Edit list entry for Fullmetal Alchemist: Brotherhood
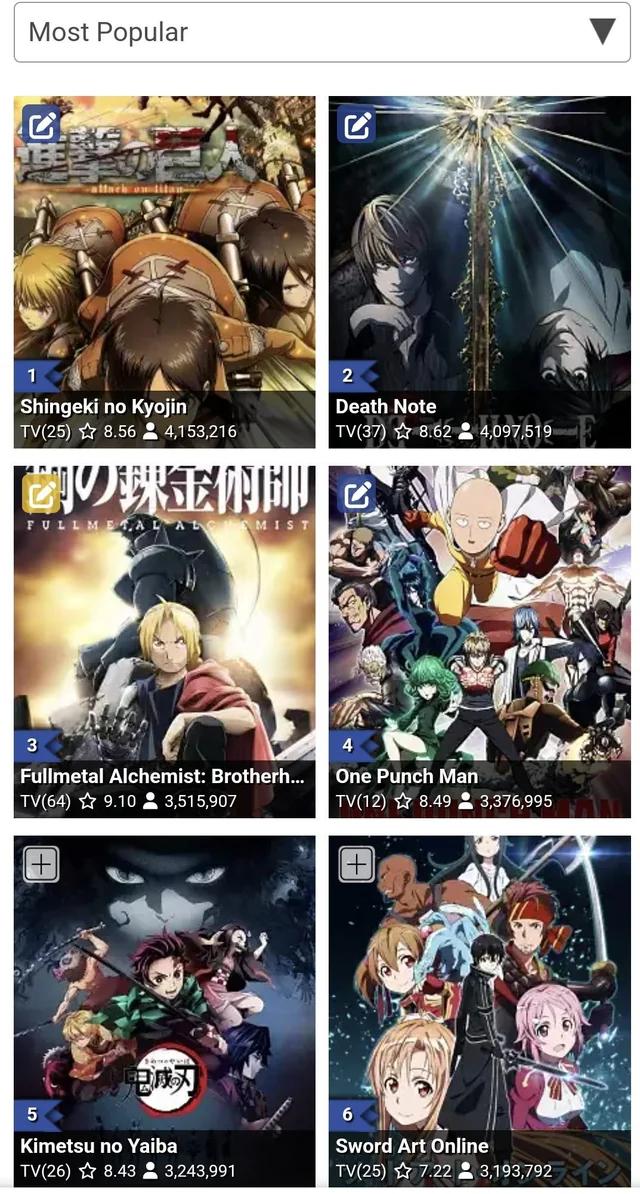 [41, 494]
